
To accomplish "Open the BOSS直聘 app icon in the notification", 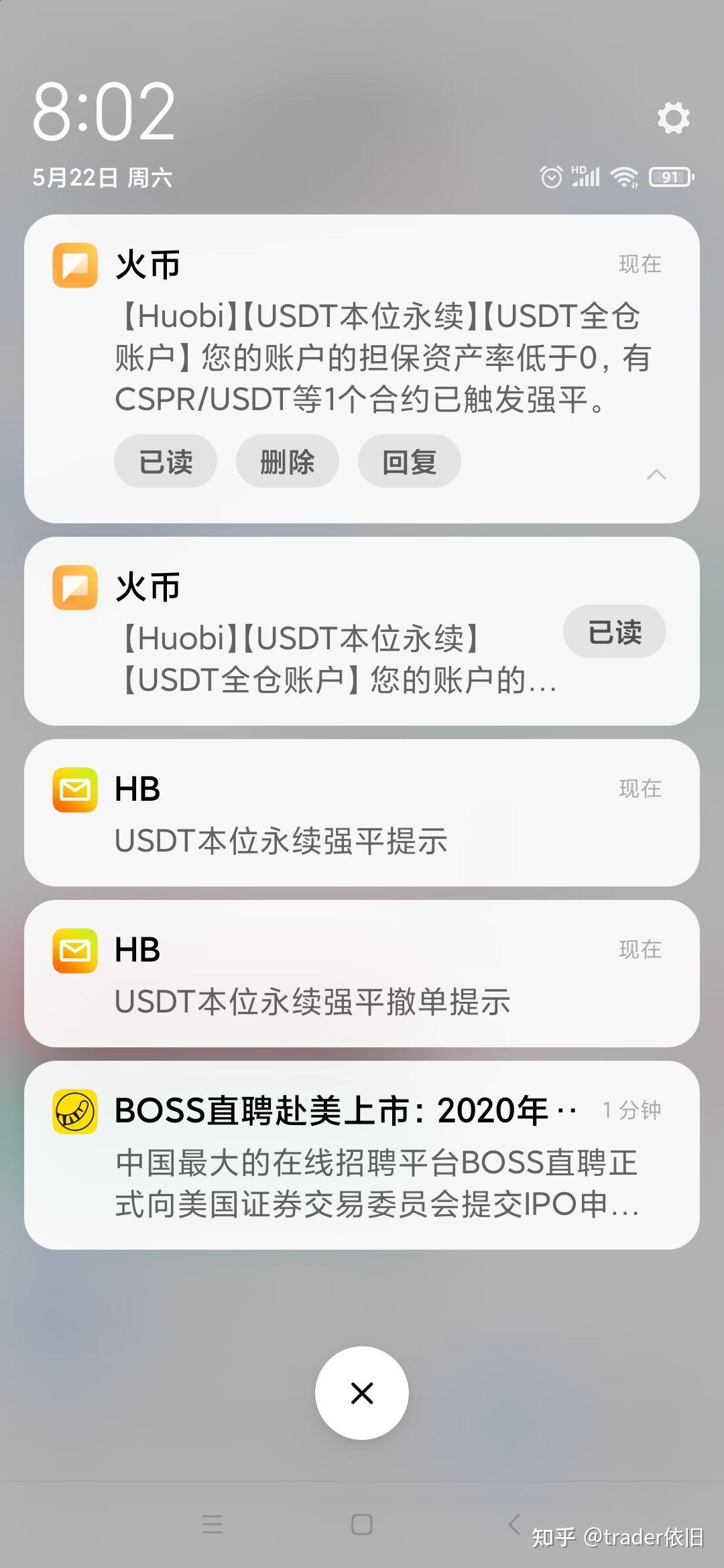I will click(75, 1109).
